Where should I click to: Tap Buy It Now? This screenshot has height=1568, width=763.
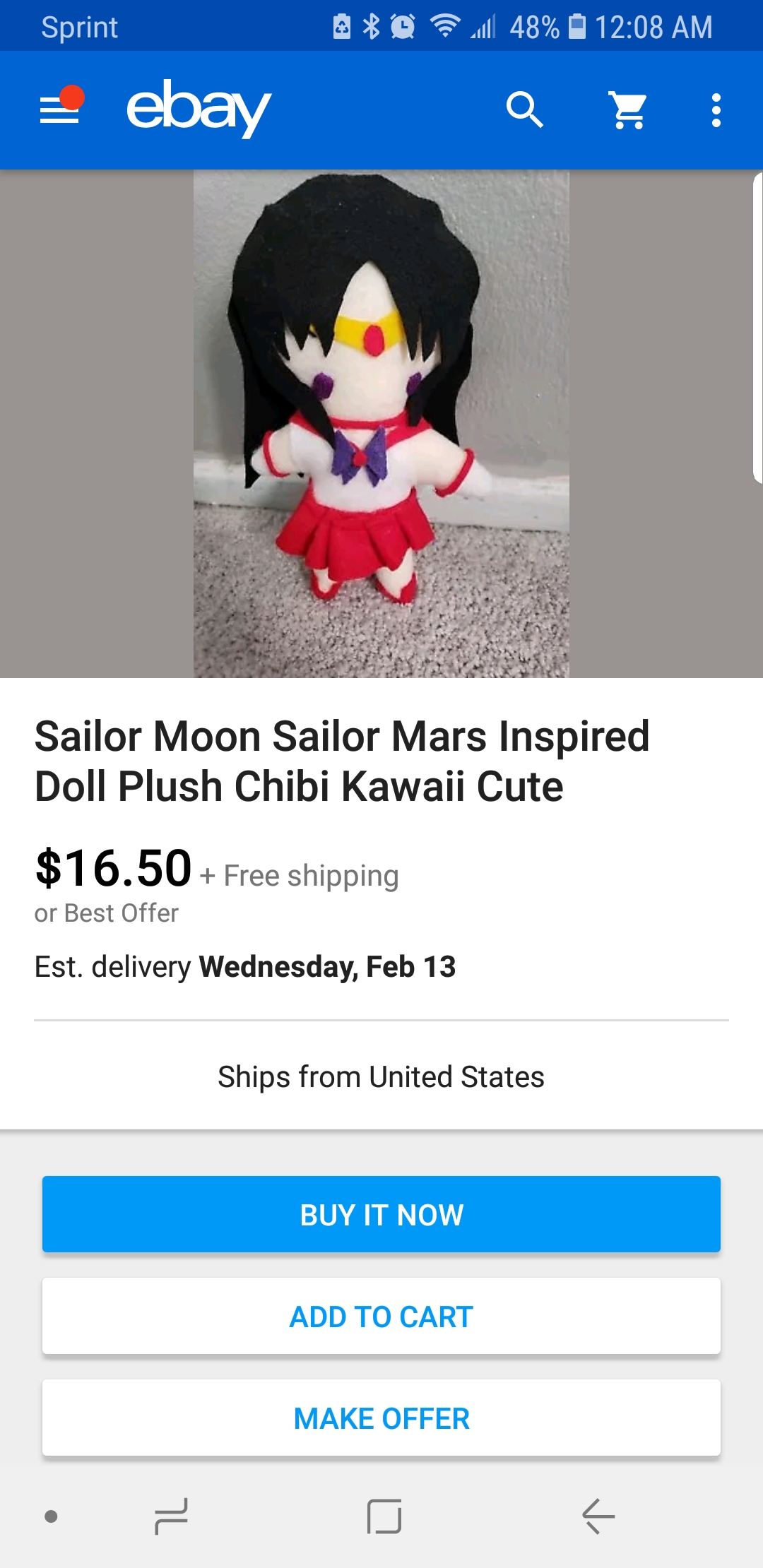(381, 1214)
